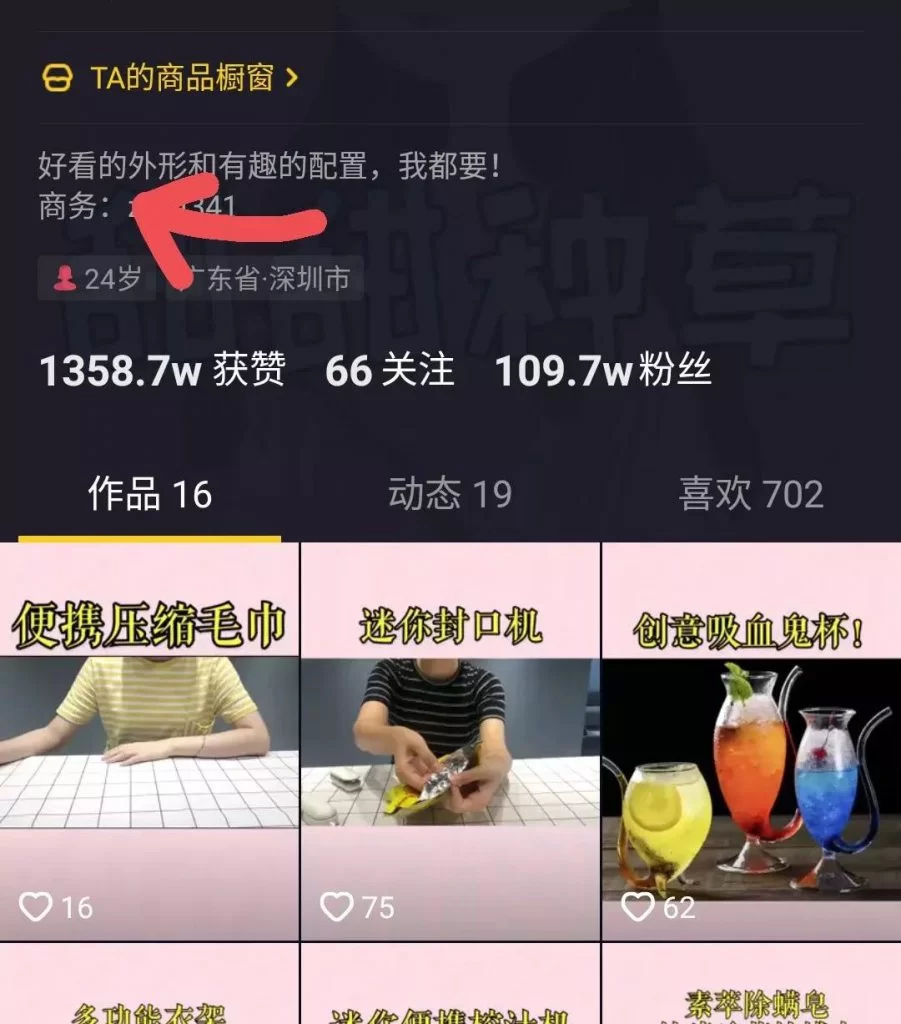Open the 多功能衣架 video
Viewport: 901px width, 1024px height.
pos(149,990)
